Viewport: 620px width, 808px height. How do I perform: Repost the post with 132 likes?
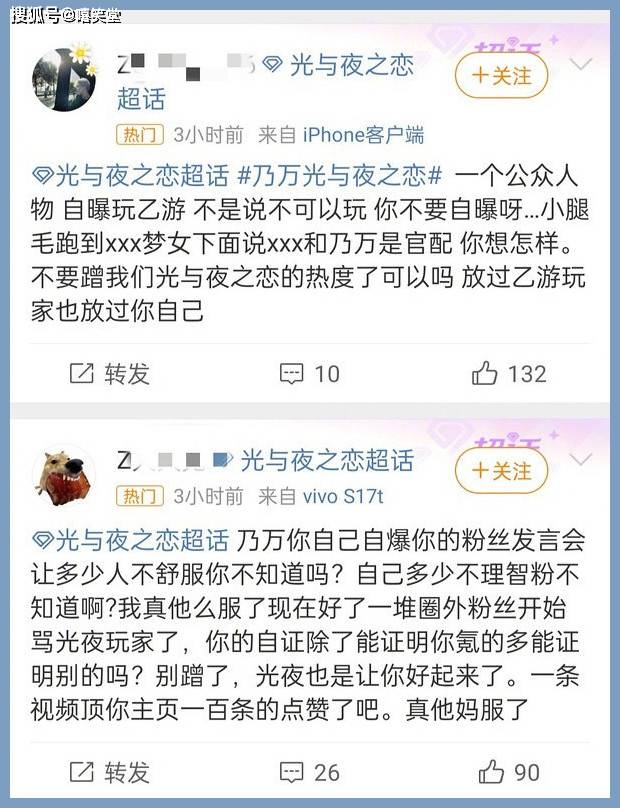tap(109, 374)
